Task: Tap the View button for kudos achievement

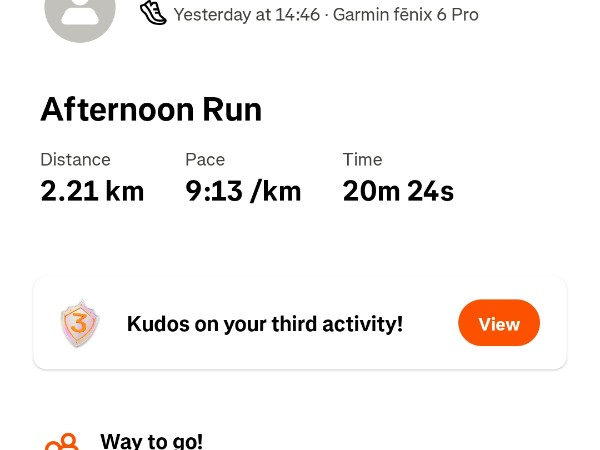Action: click(498, 324)
